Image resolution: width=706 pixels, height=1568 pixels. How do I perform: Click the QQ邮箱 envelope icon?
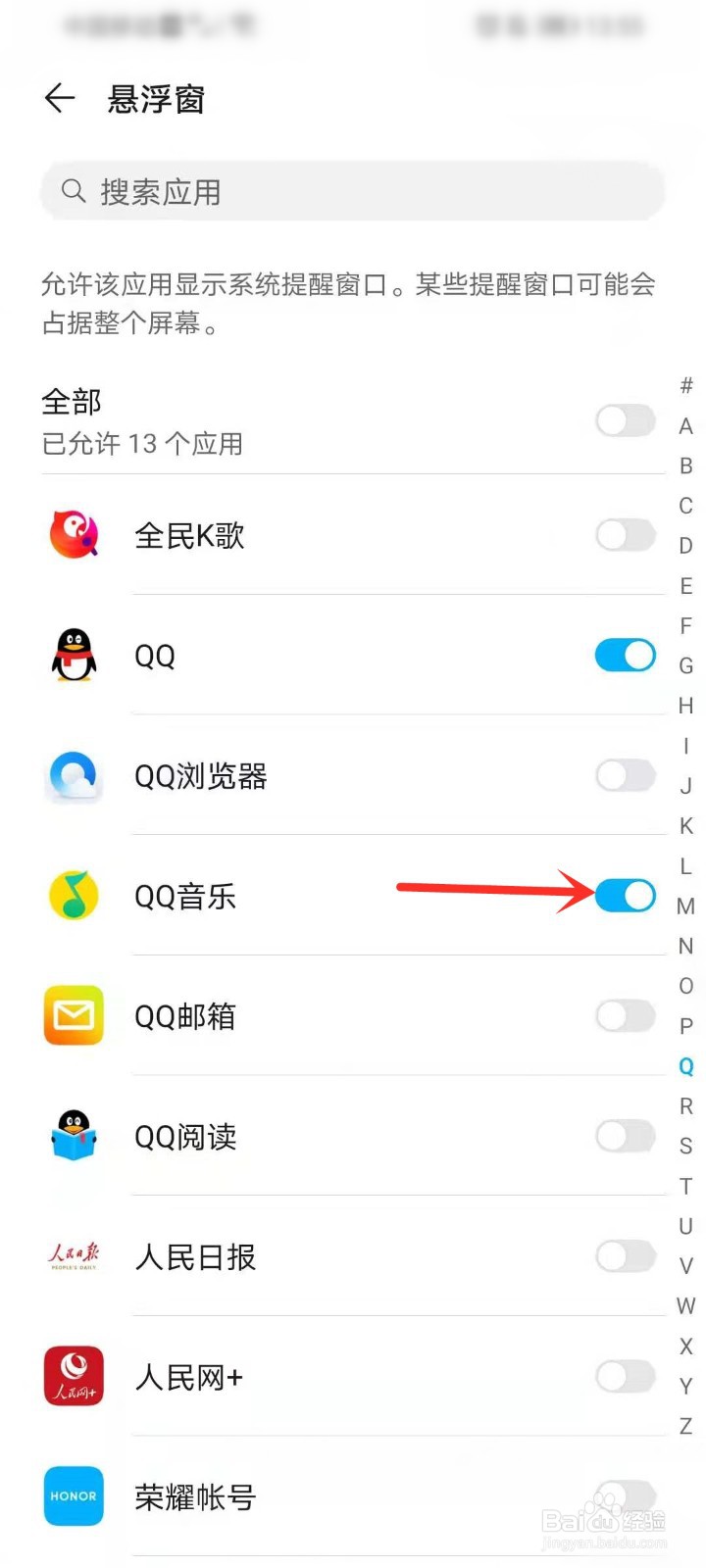73,1015
